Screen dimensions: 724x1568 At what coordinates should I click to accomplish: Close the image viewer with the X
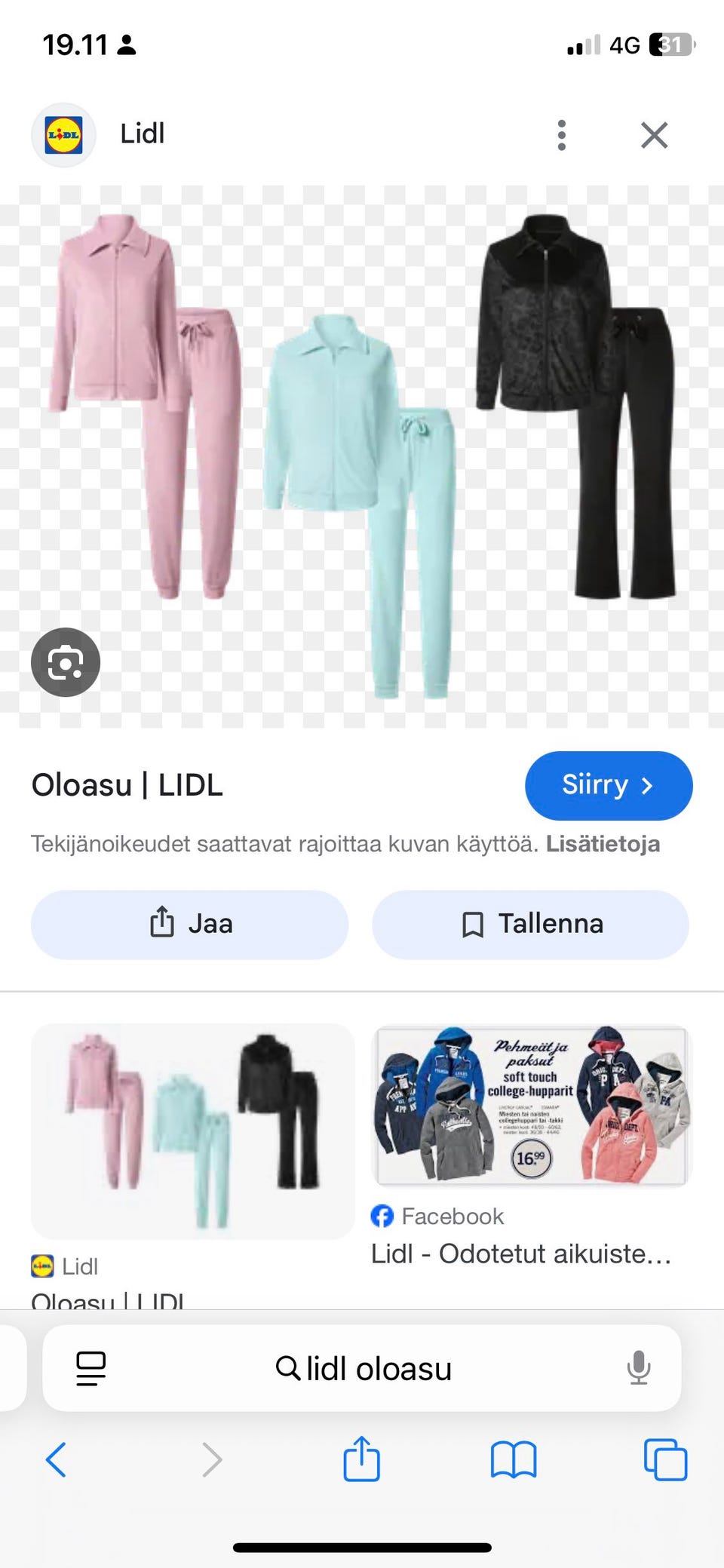pos(653,135)
